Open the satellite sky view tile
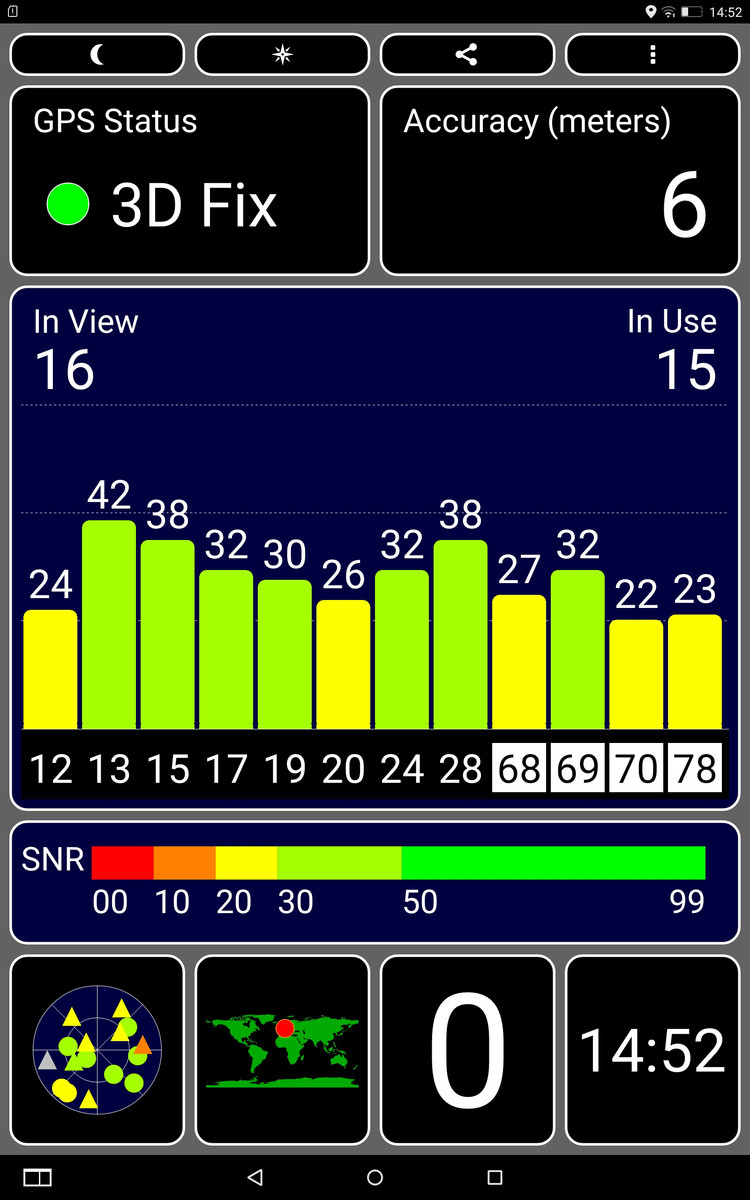The width and height of the screenshot is (750, 1200). pos(97,1050)
